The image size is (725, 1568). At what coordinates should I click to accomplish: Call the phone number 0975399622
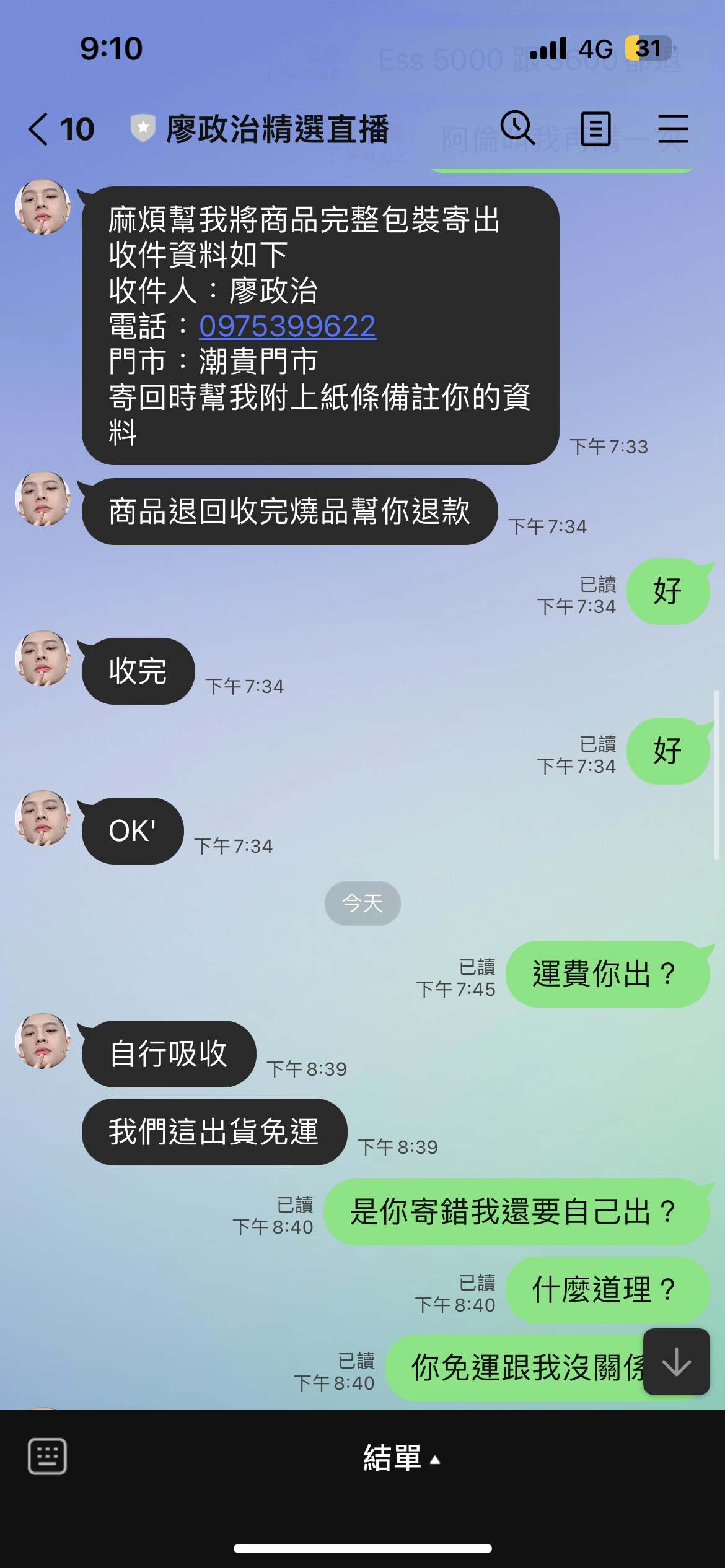(287, 326)
